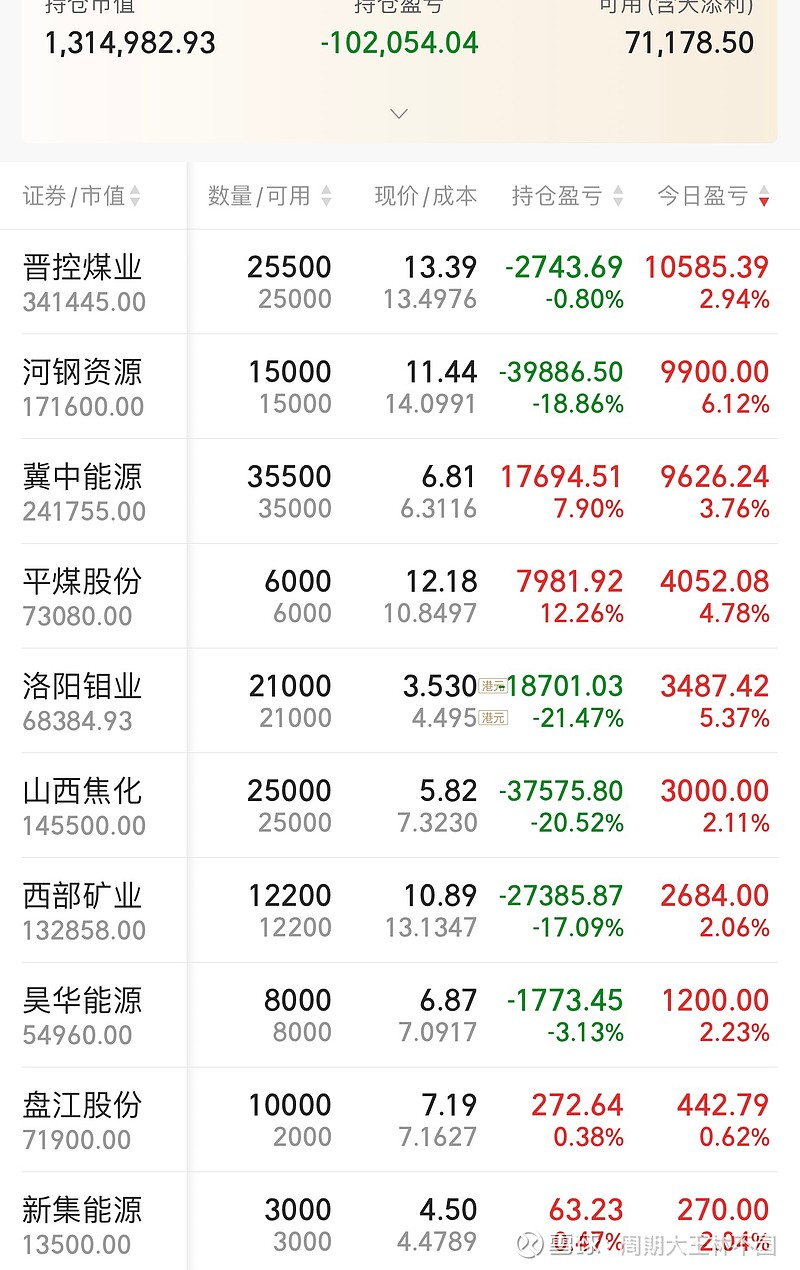Collapse the account summary with the down chevron

398,113
